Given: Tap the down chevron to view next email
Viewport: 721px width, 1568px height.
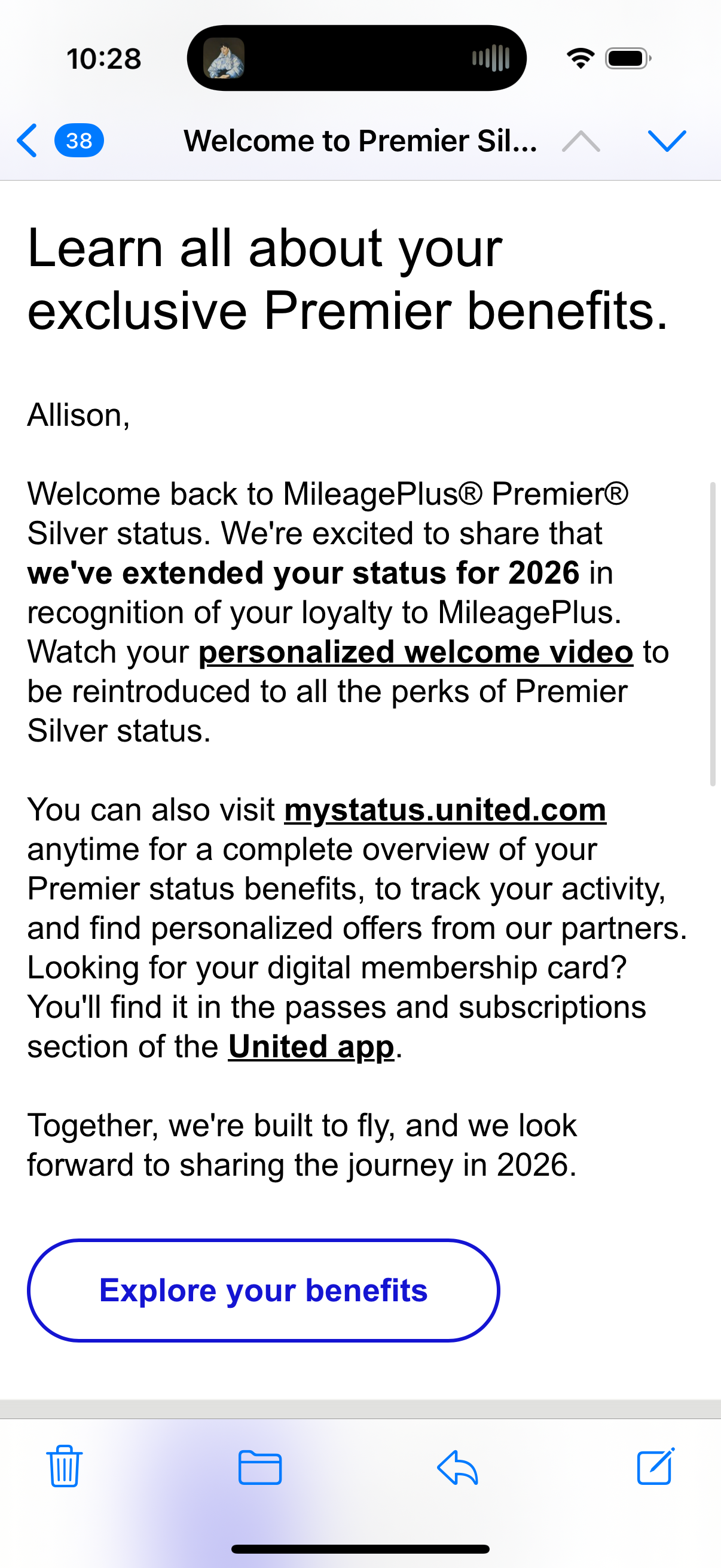Looking at the screenshot, I should [668, 141].
